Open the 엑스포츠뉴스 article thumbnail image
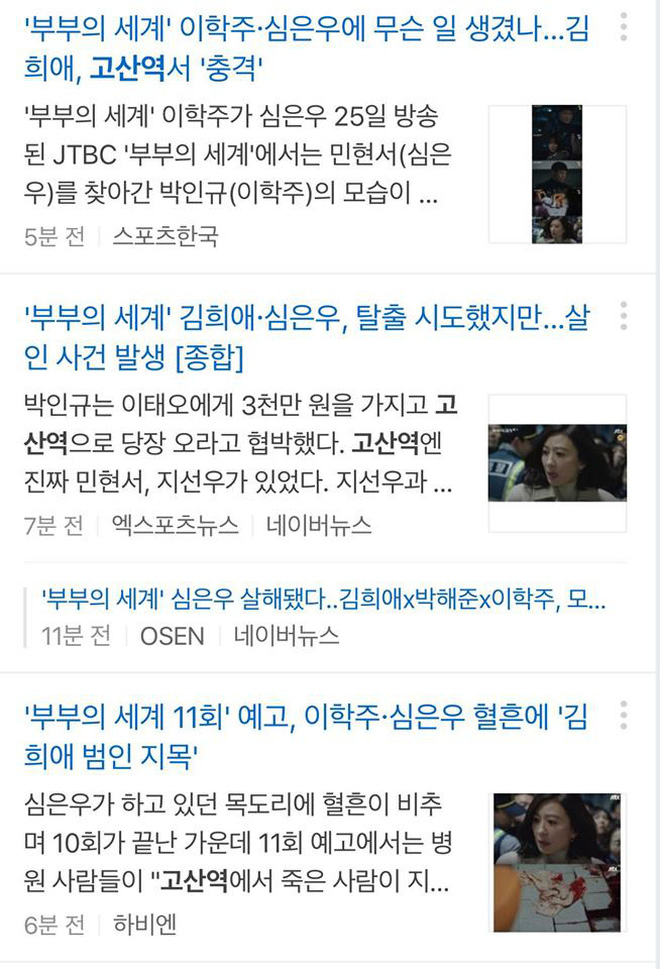Screen dimensions: 660x969 (558, 463)
